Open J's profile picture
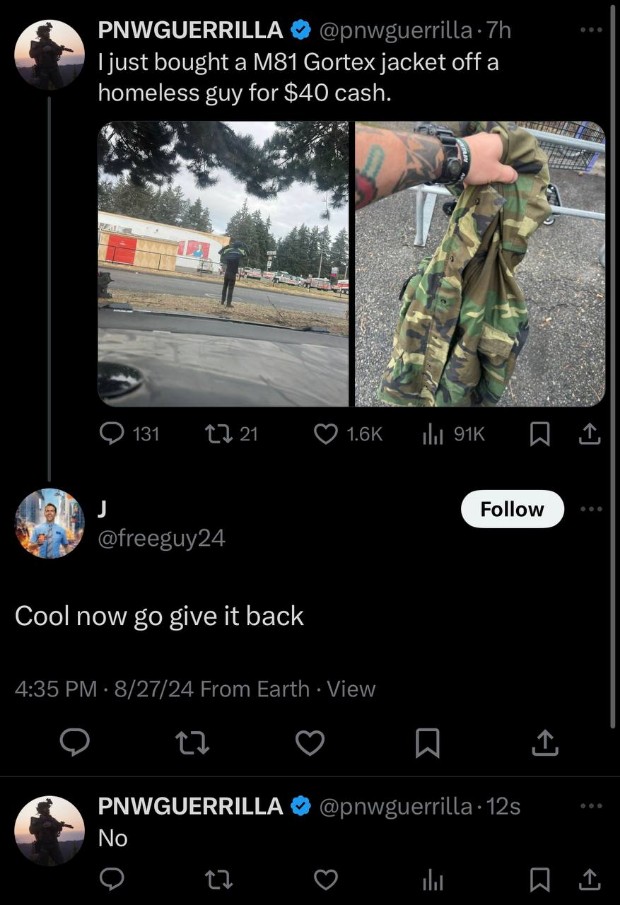This screenshot has width=620, height=905. [50, 522]
